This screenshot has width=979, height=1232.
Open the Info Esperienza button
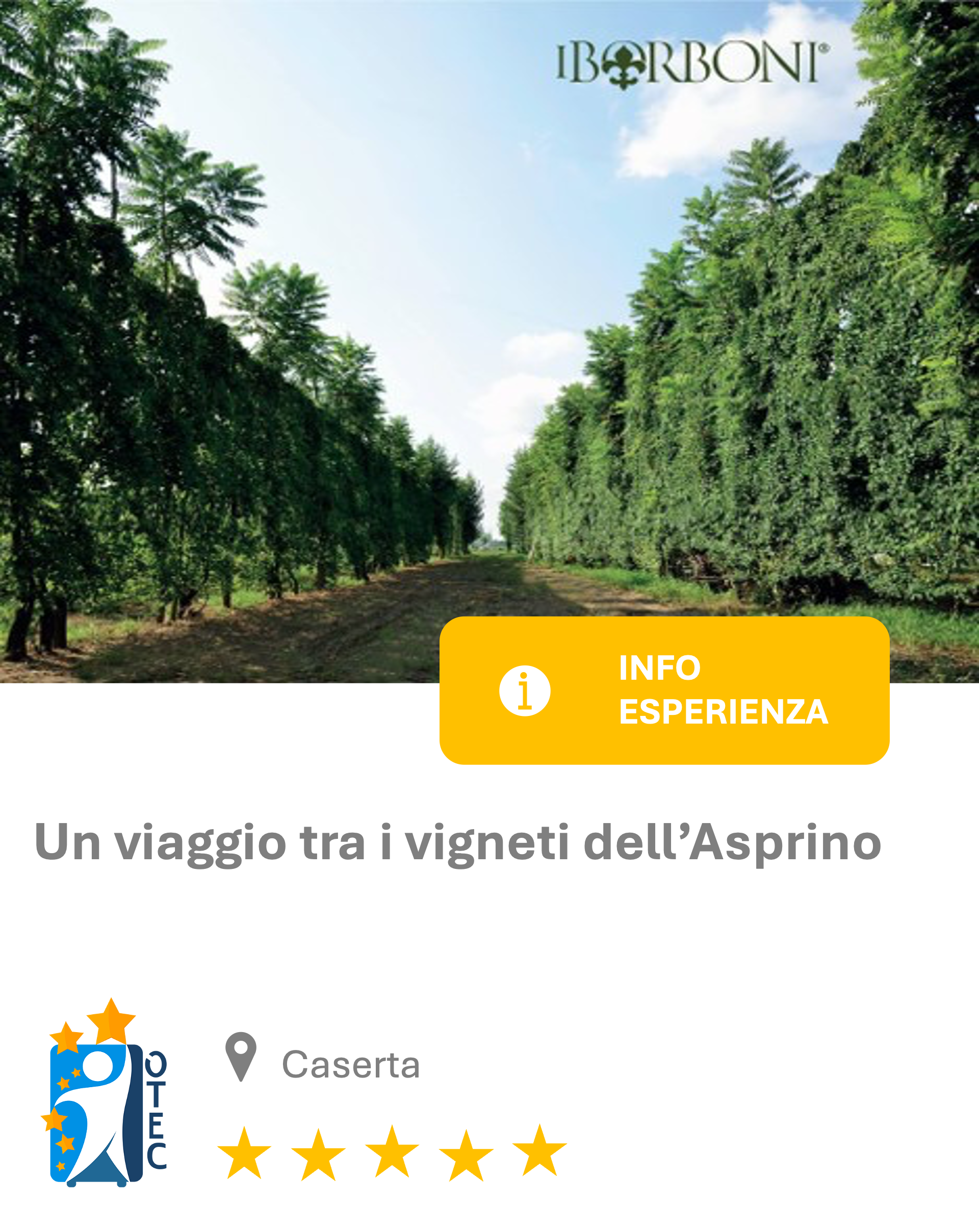click(664, 690)
